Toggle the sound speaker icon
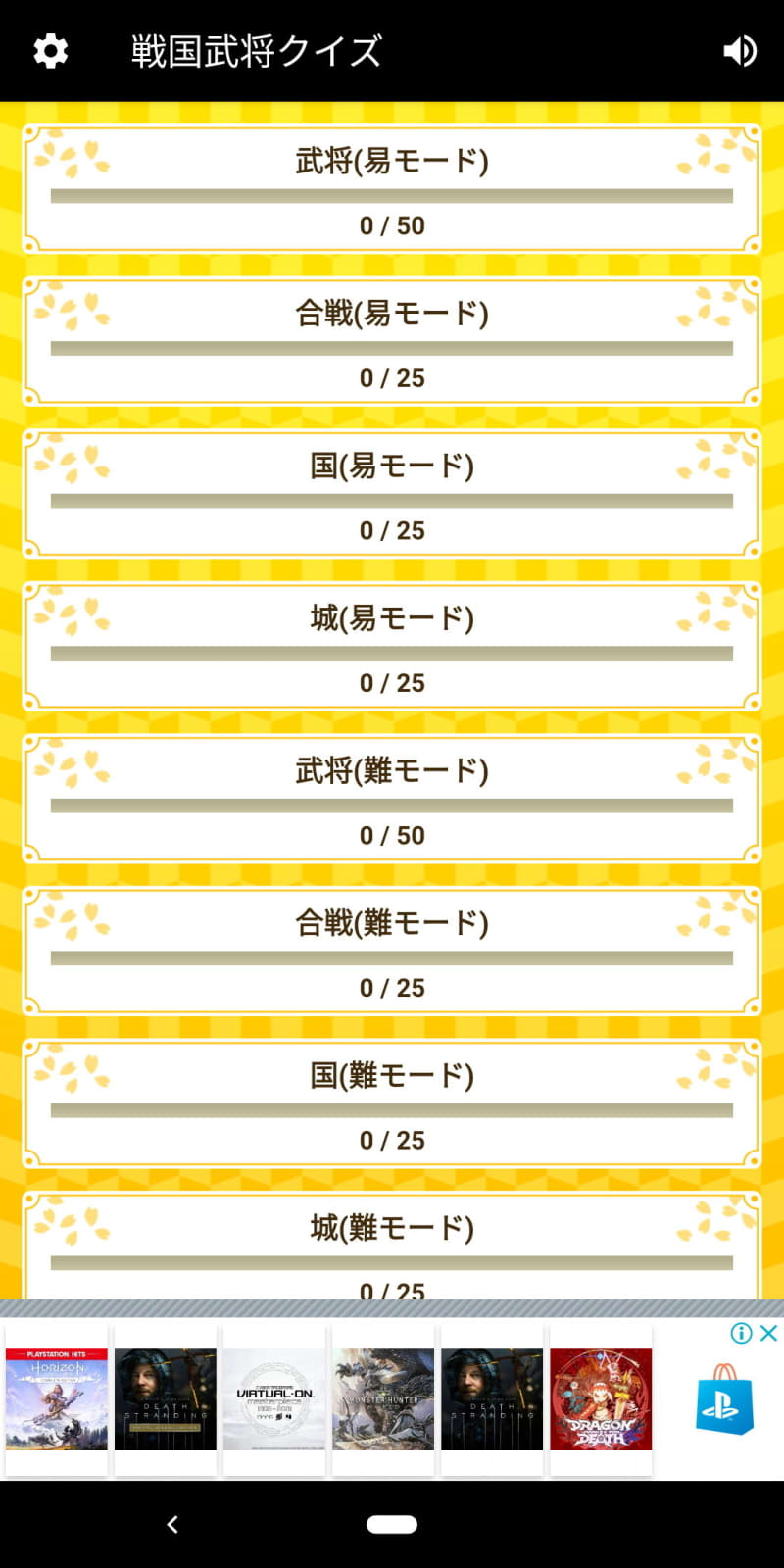Viewport: 784px width, 1568px height. 740,51
